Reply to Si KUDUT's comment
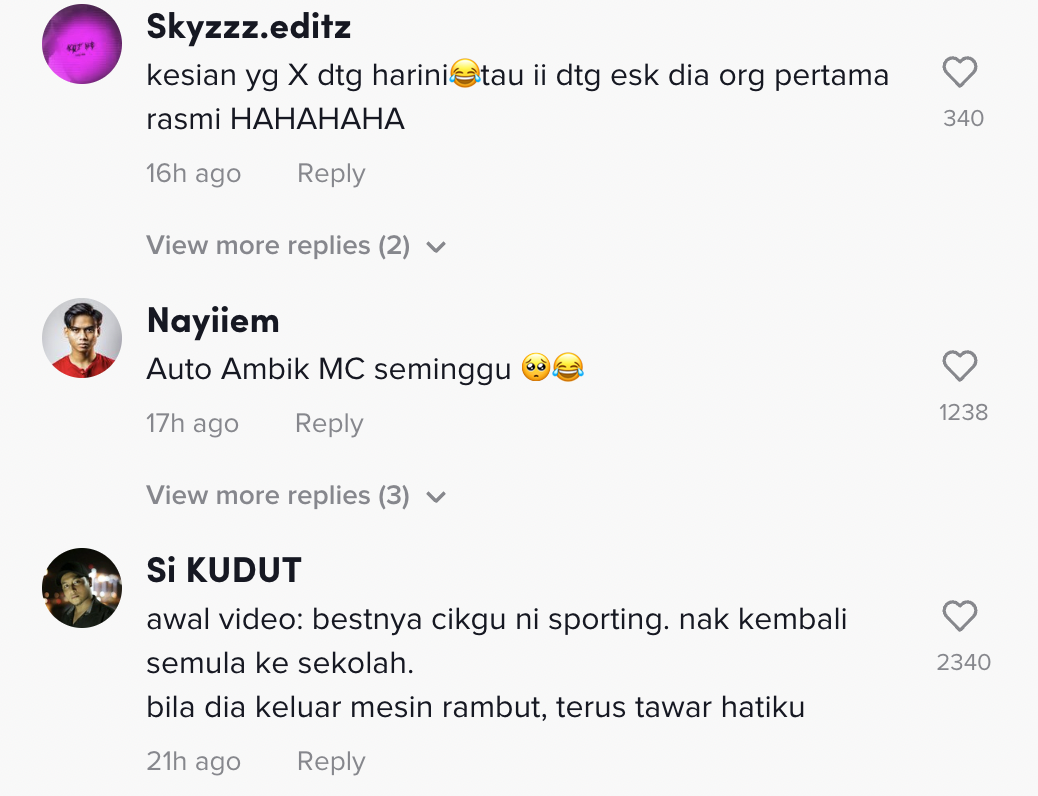 [331, 761]
